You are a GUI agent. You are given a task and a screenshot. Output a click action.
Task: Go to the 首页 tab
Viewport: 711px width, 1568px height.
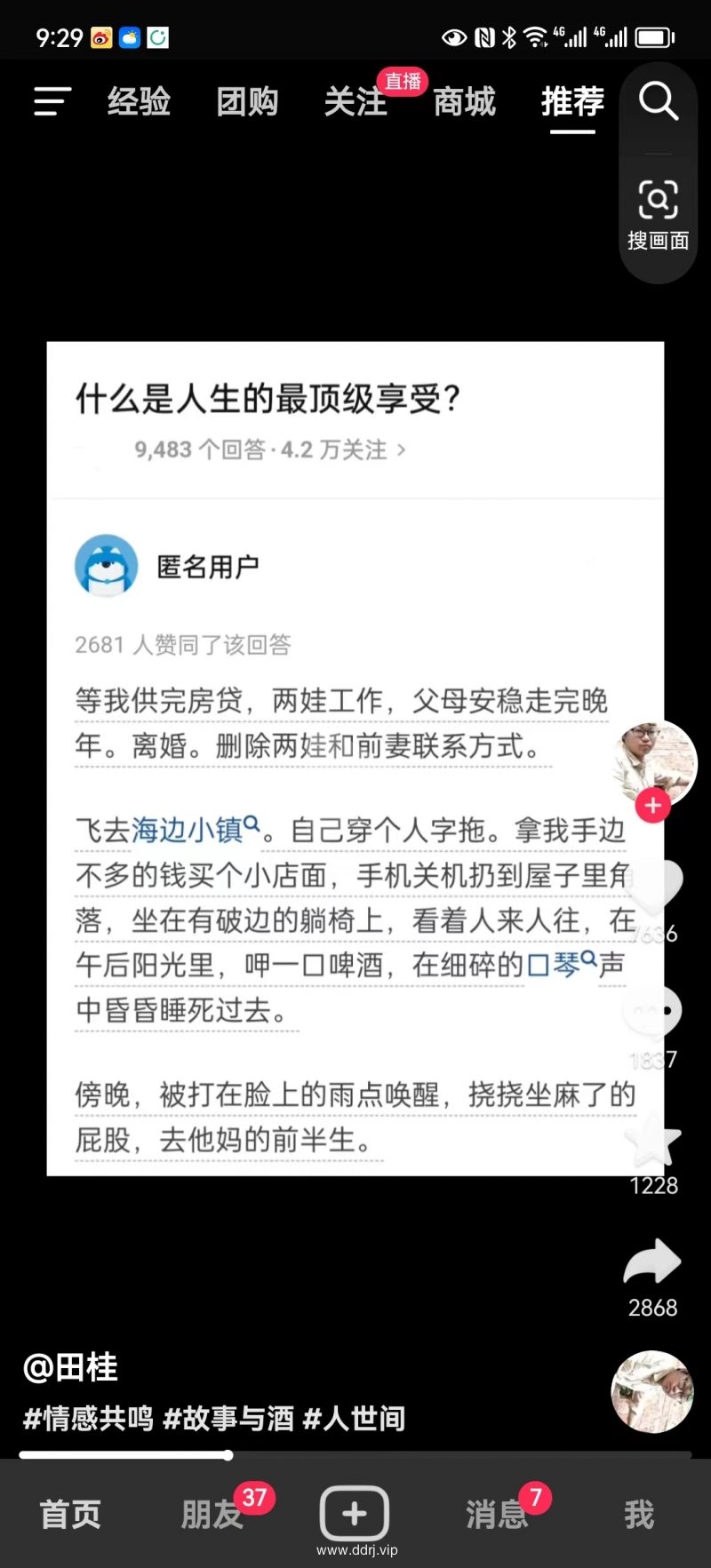[71, 1514]
